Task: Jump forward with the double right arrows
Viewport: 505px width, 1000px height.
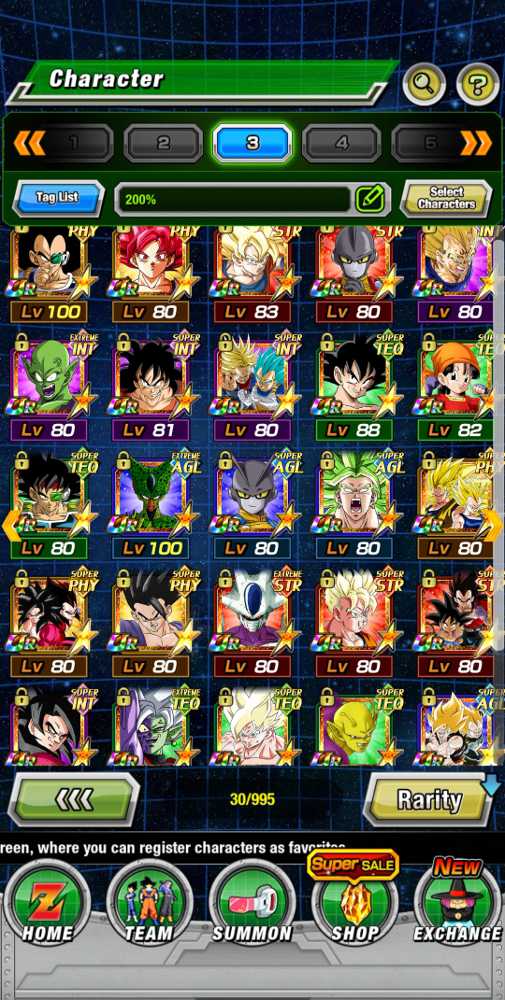Action: coord(476,143)
